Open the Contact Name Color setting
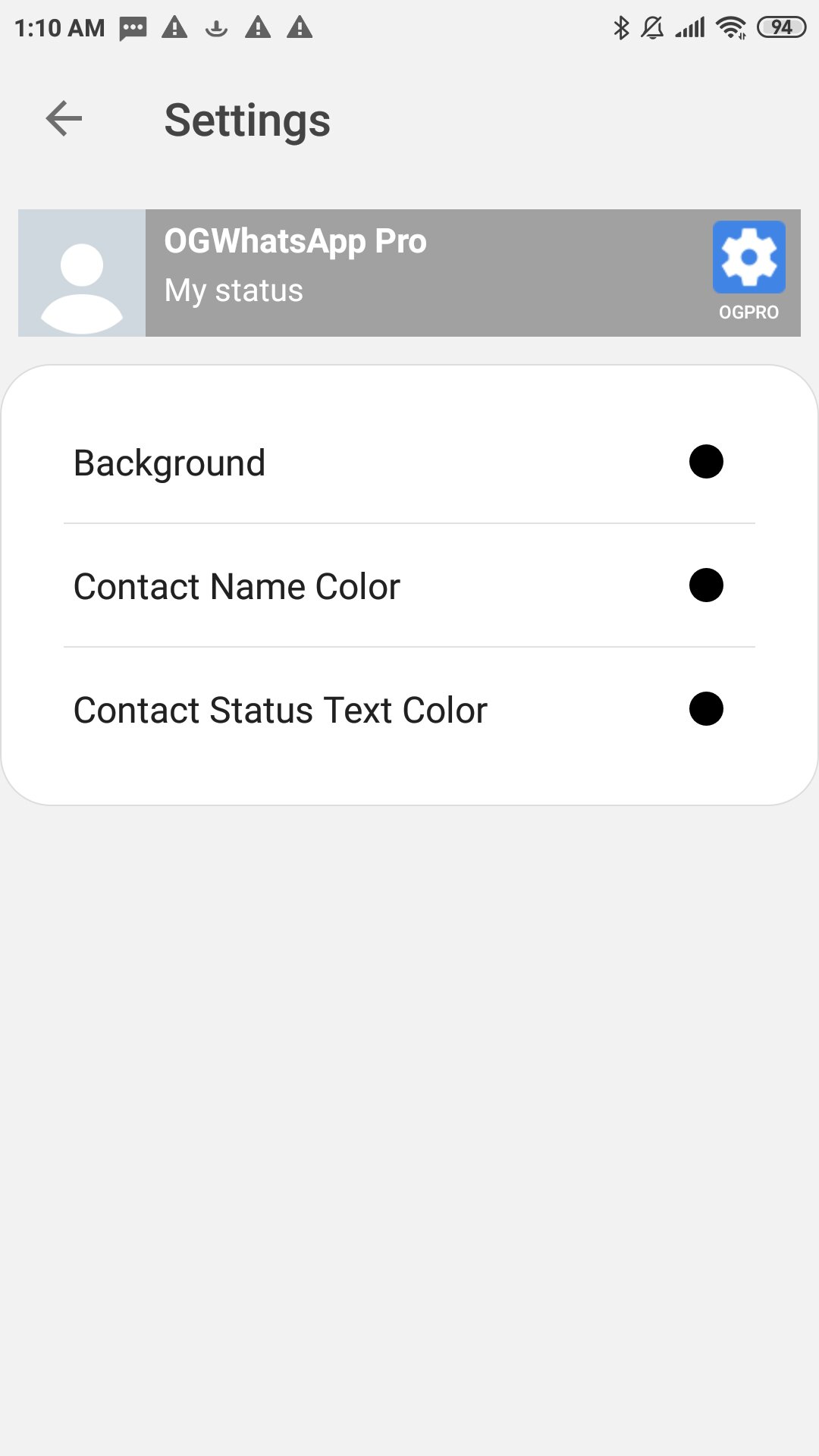Viewport: 819px width, 1456px height. coord(409,585)
